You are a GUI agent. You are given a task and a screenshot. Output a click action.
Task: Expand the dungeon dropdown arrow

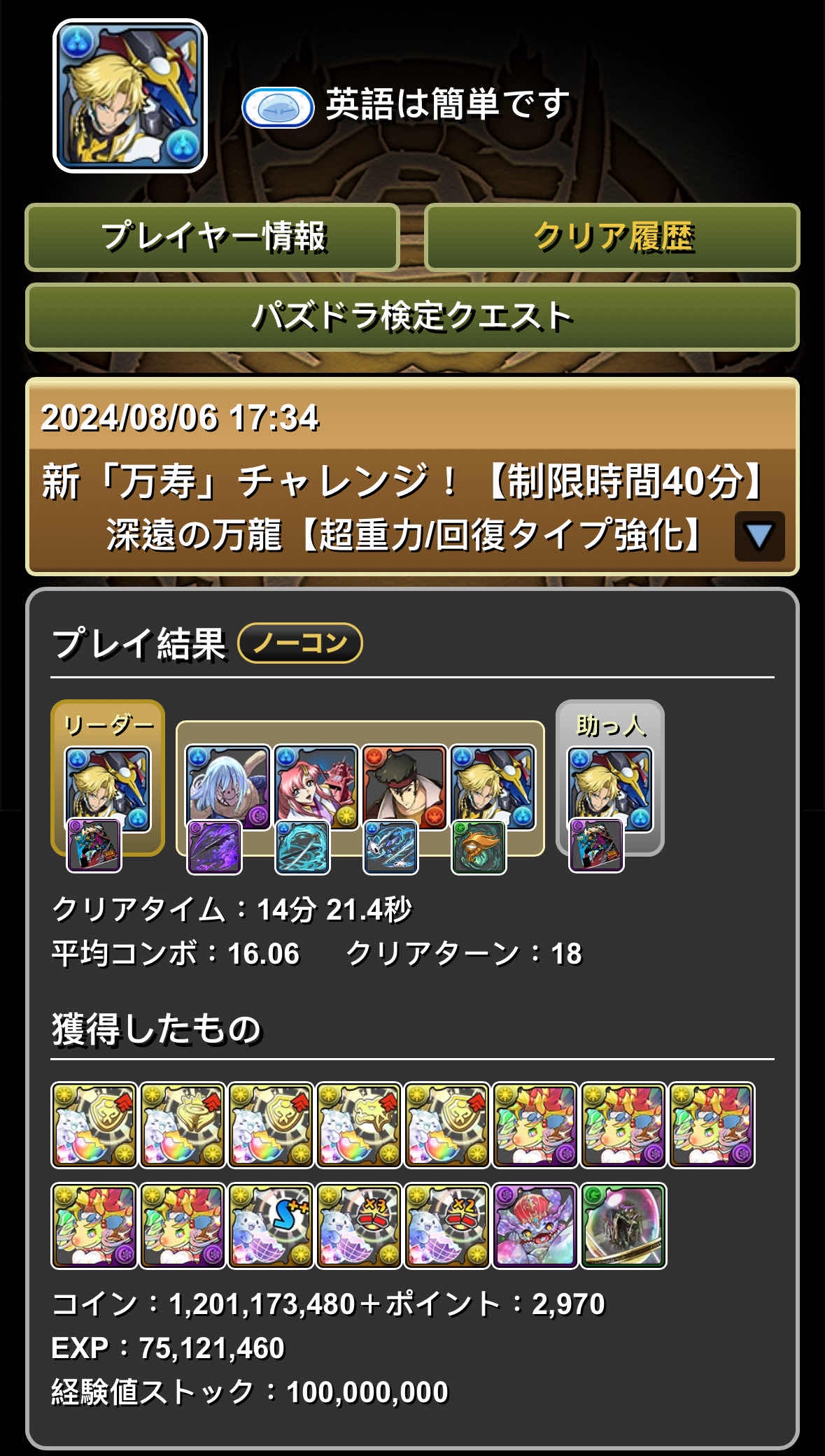[x=759, y=536]
